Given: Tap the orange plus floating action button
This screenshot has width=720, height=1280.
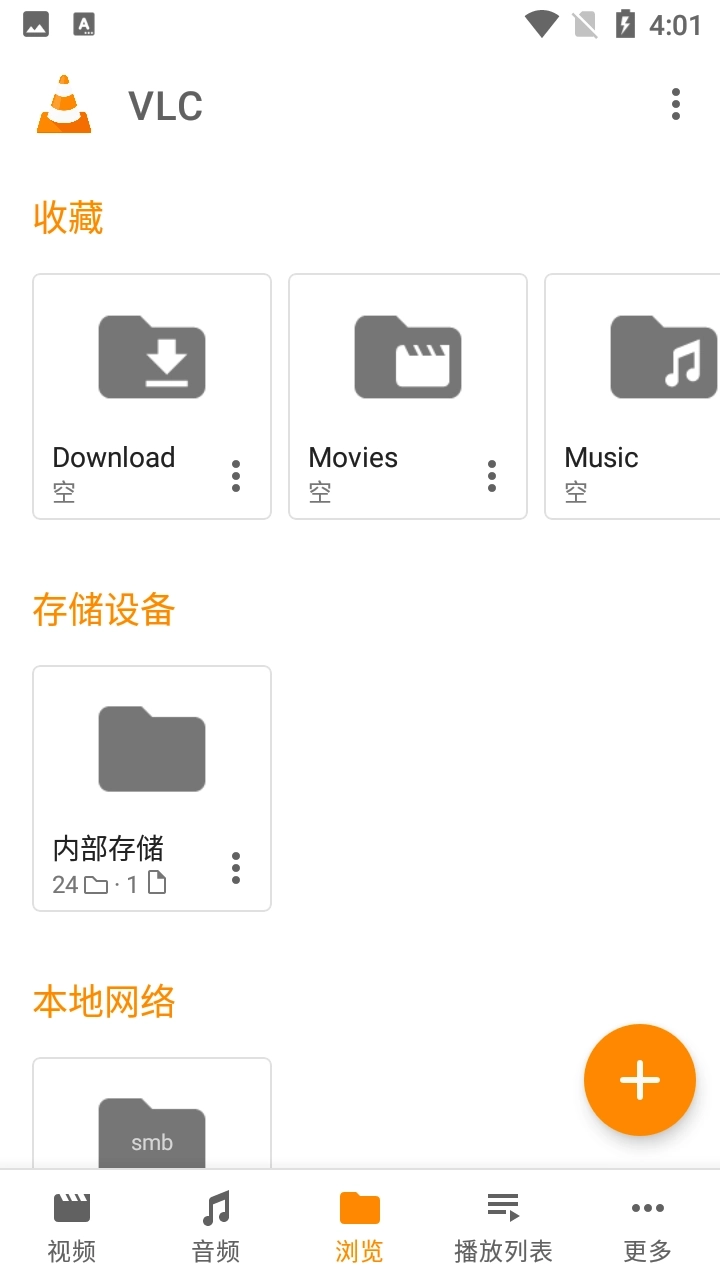Looking at the screenshot, I should click(639, 1080).
